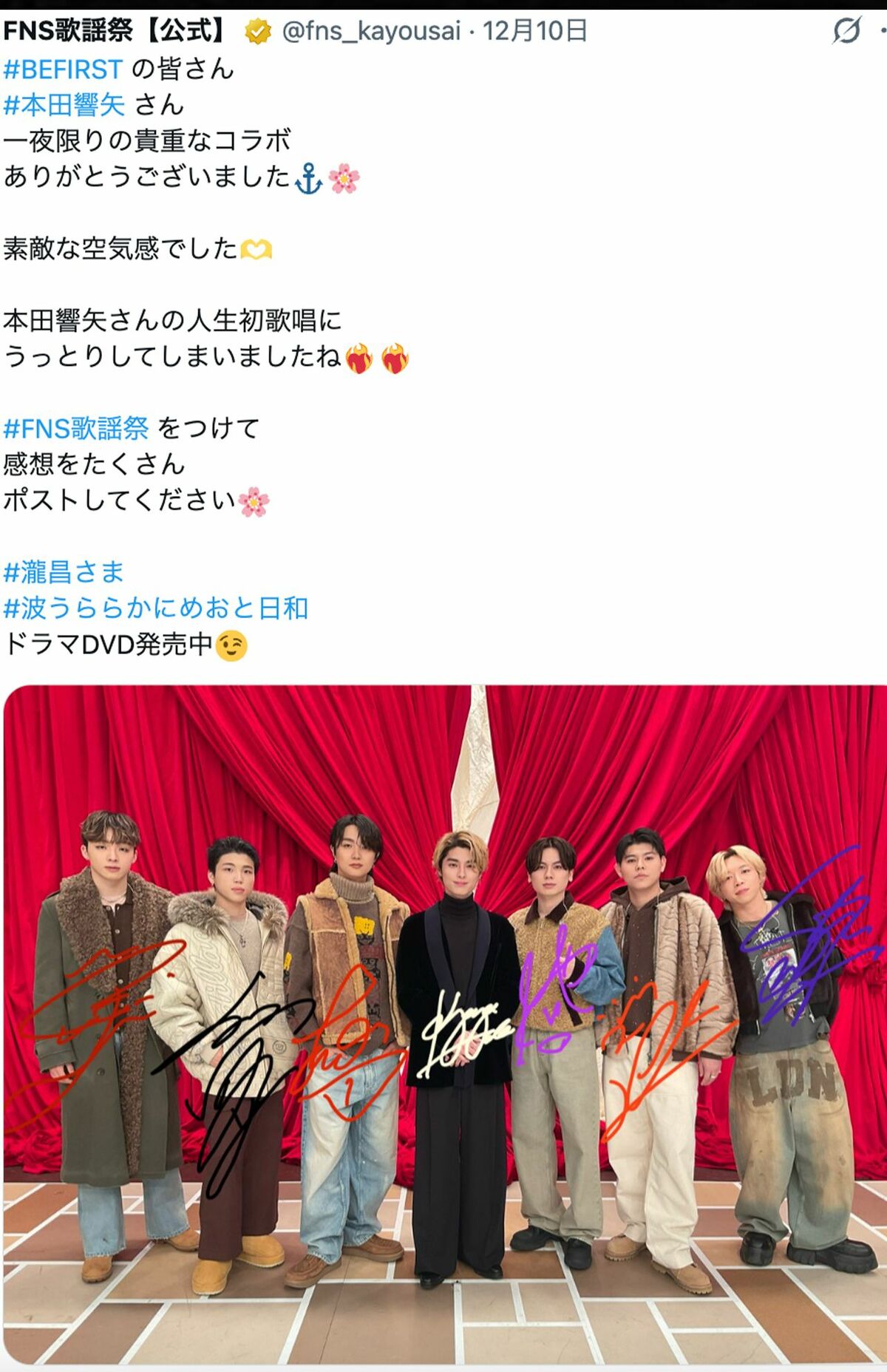This screenshot has height=1372, width=887.
Task: Open the #本田響矢 hashtag
Action: (x=64, y=105)
